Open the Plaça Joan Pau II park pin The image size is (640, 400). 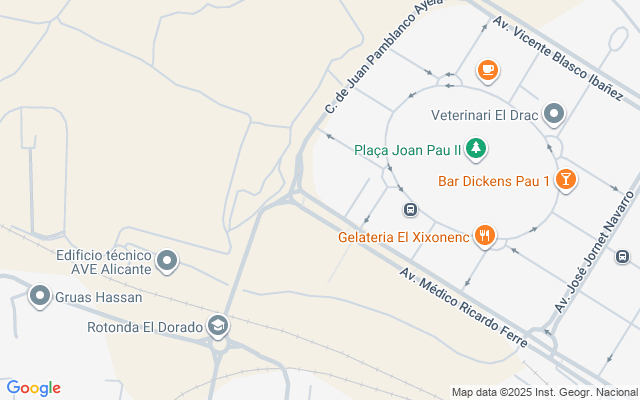(478, 150)
